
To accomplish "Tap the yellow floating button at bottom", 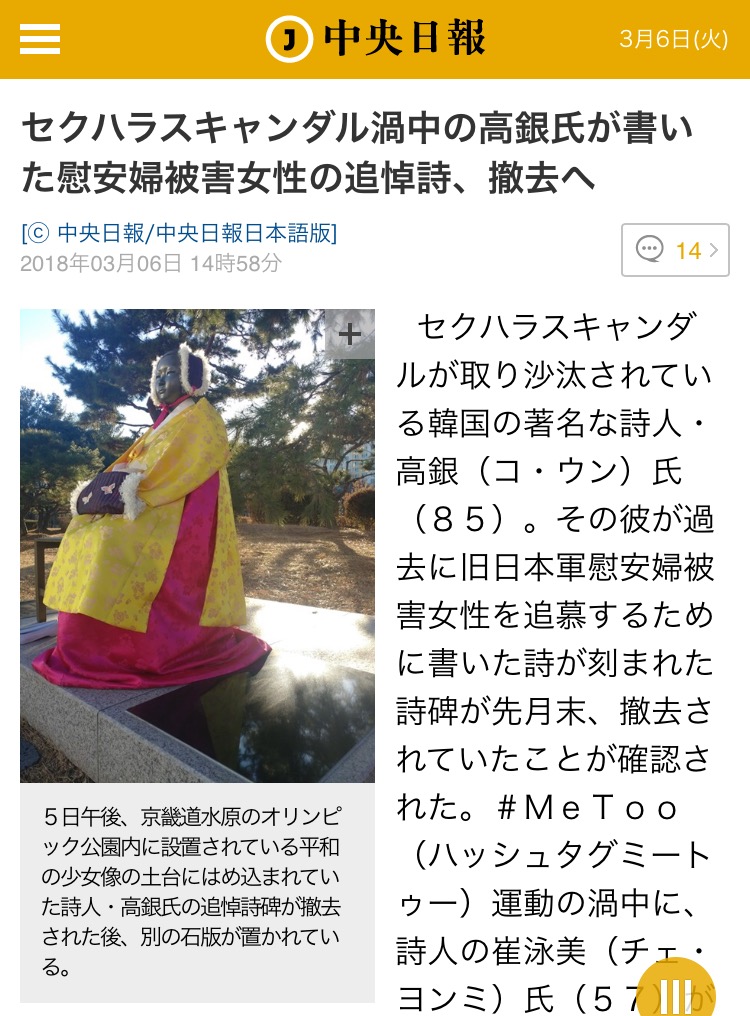I will 676,988.
